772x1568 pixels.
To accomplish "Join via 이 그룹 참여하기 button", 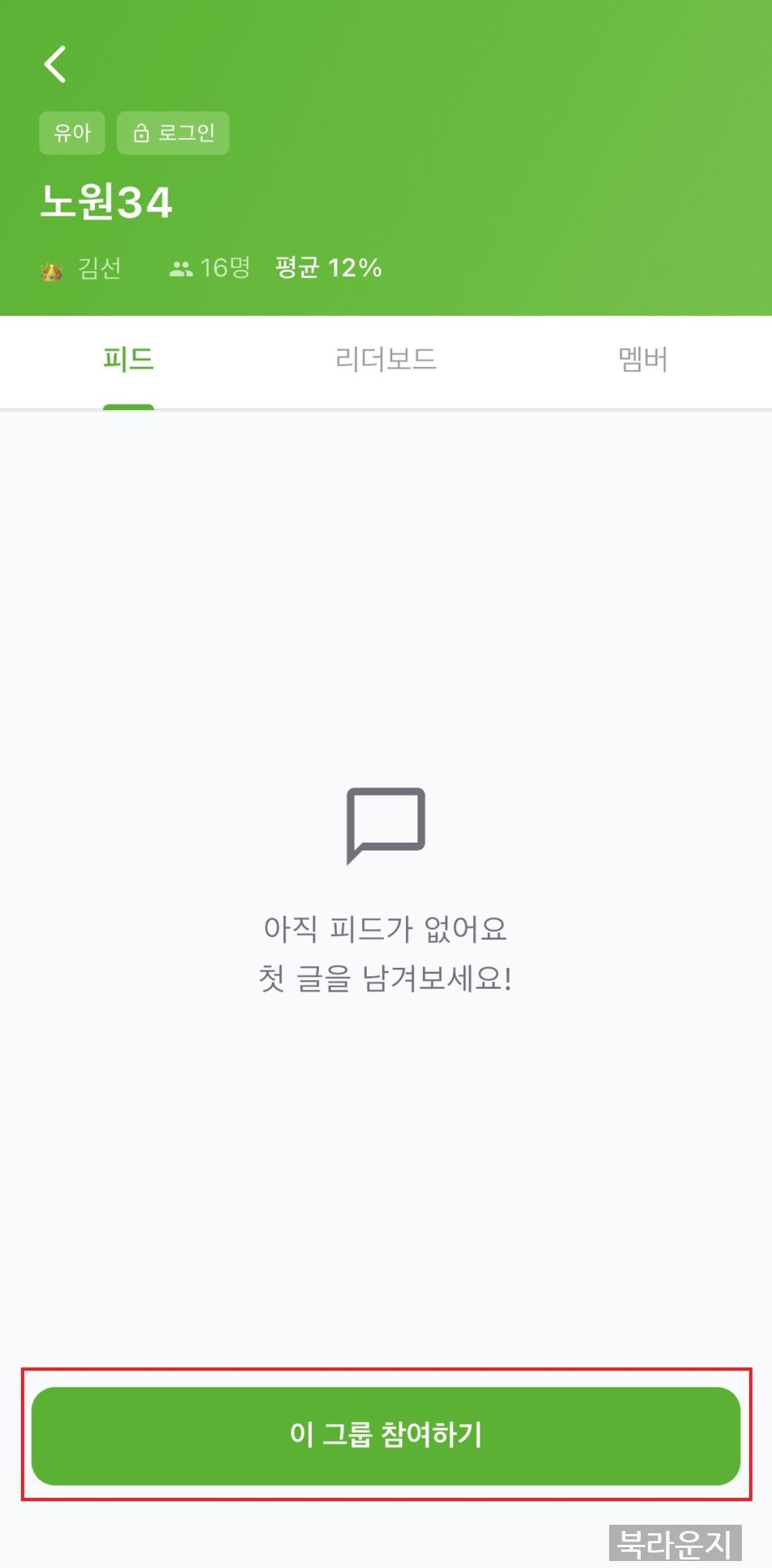I will (x=386, y=1436).
